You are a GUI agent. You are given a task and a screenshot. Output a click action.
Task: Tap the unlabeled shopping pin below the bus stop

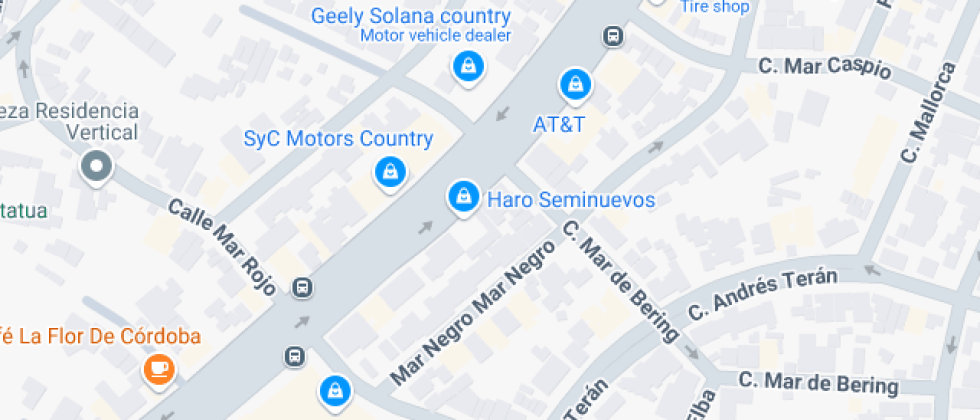(x=336, y=390)
